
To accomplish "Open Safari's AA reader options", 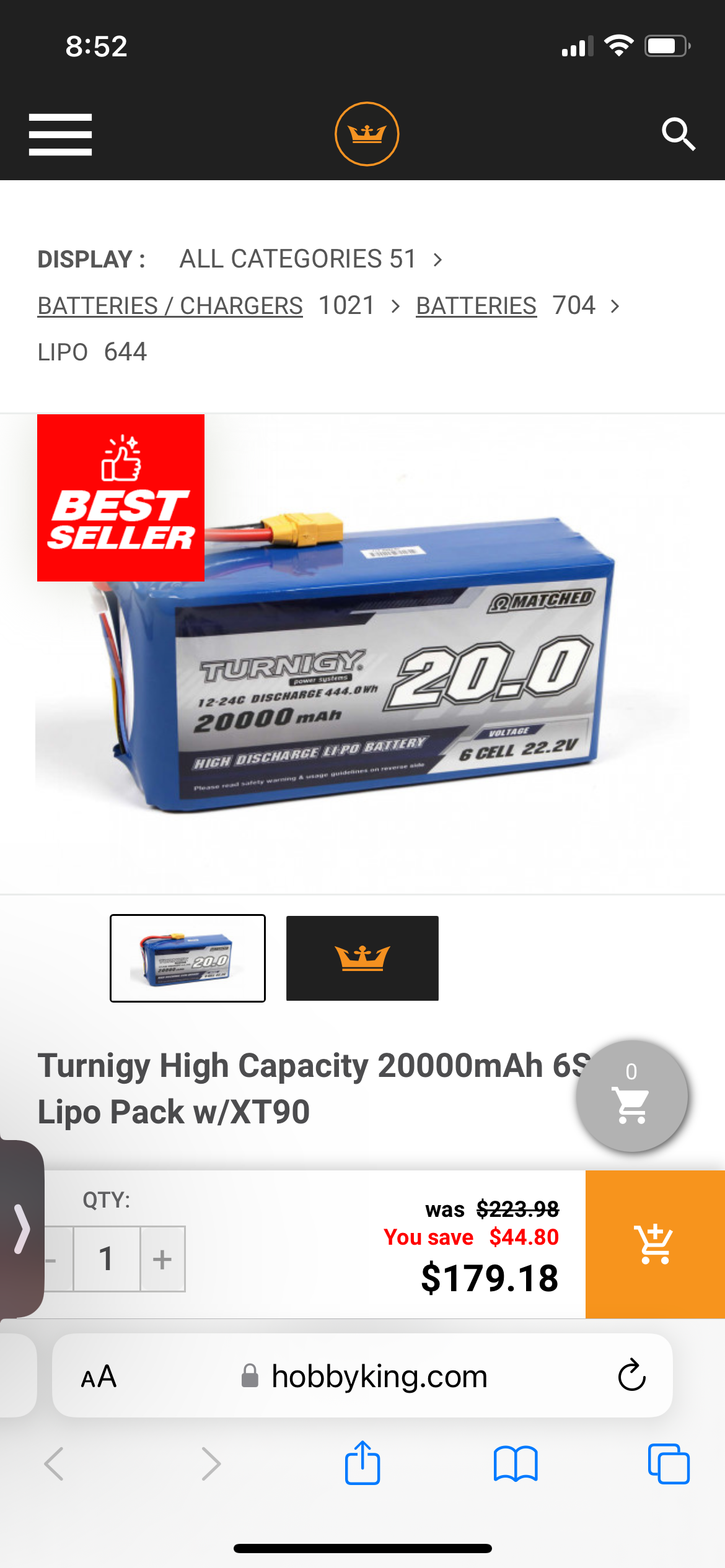I will [99, 1377].
